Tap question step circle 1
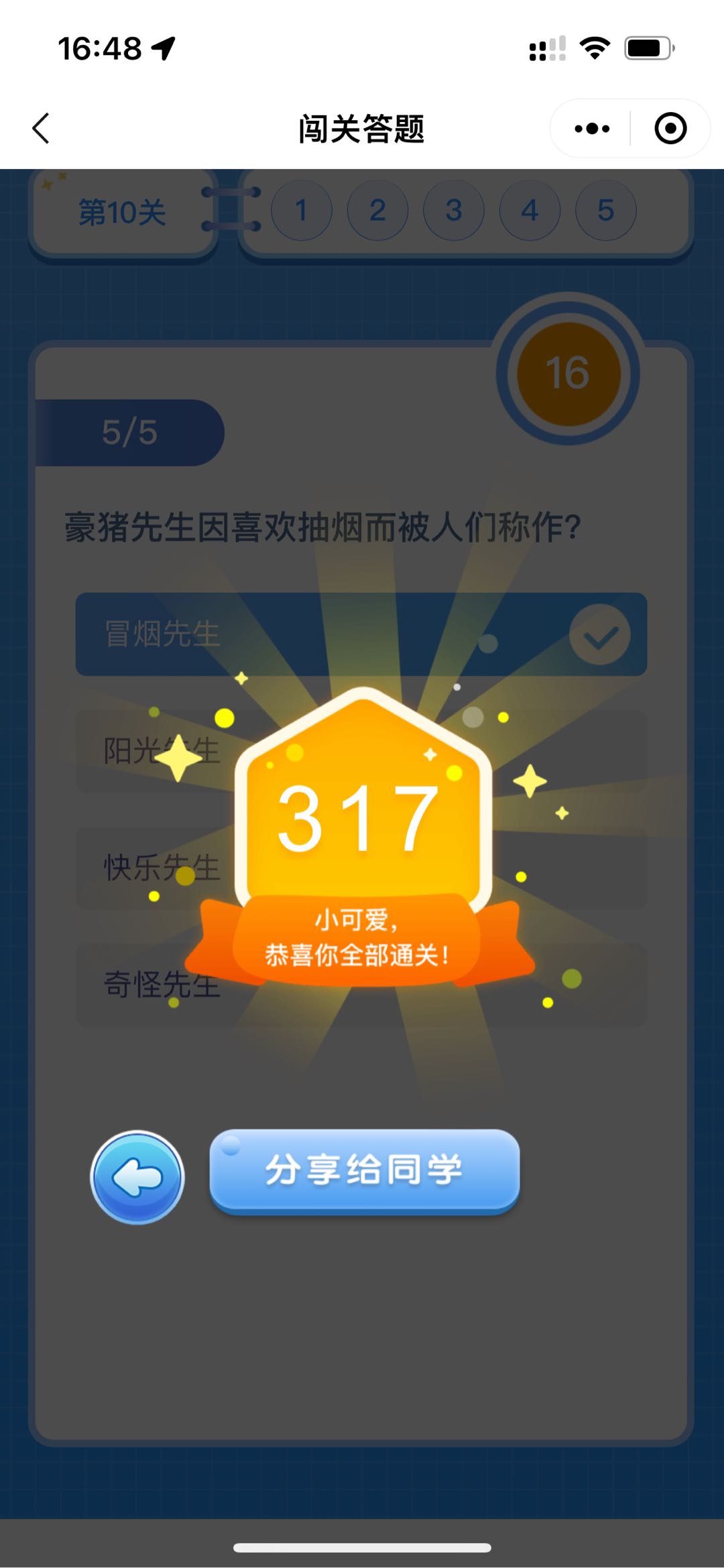 301,211
